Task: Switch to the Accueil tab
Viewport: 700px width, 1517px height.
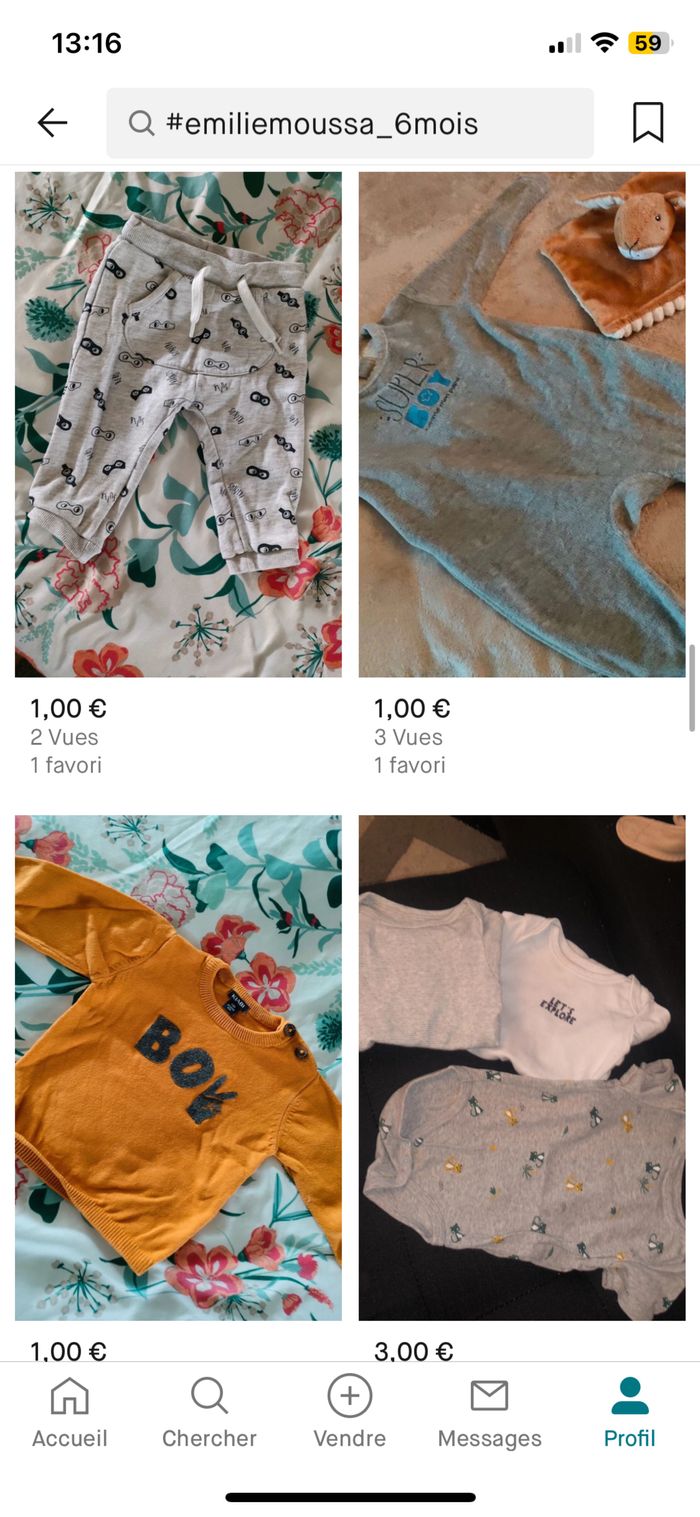Action: click(x=69, y=1412)
